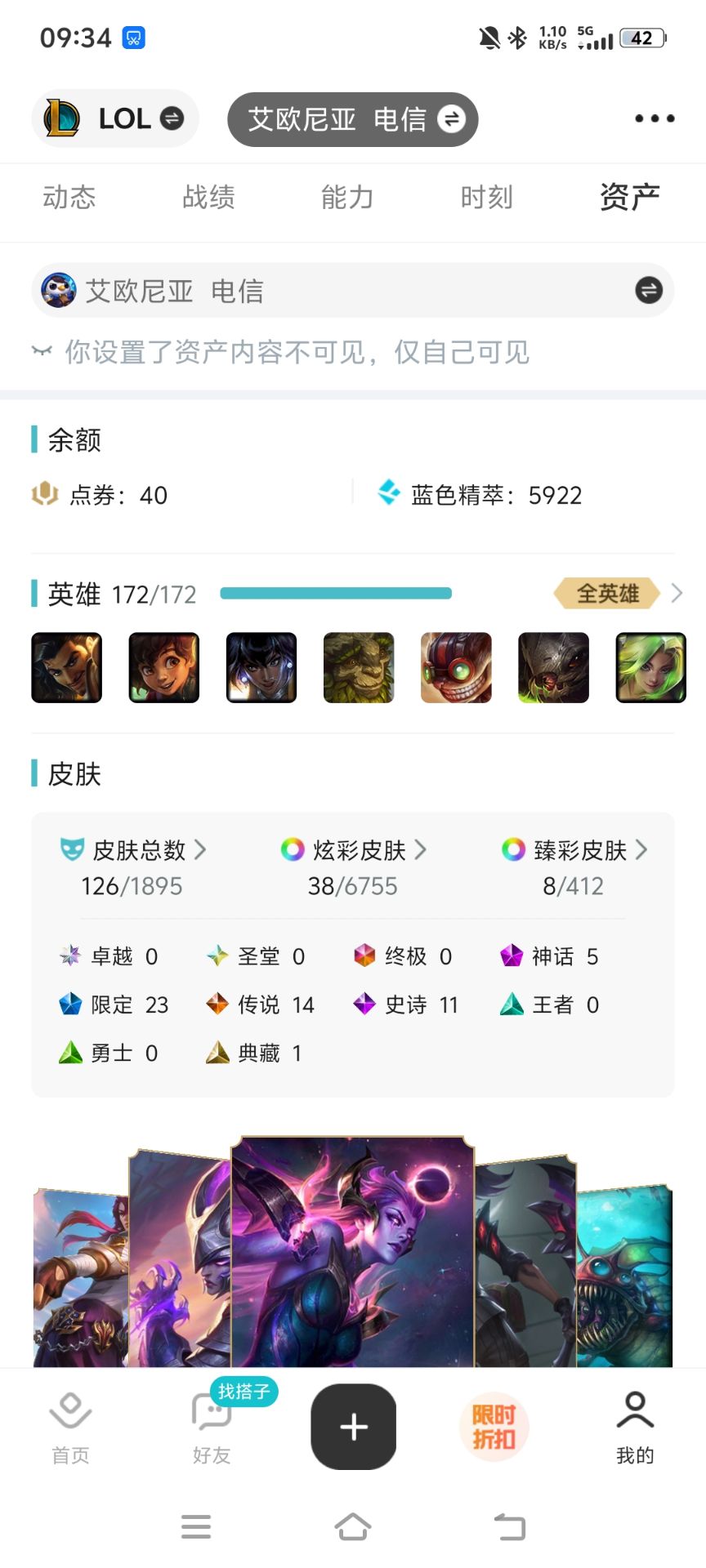This screenshot has width=706, height=1568.
Task: Go to 首页 in bottom navigation
Action: coord(70,1428)
